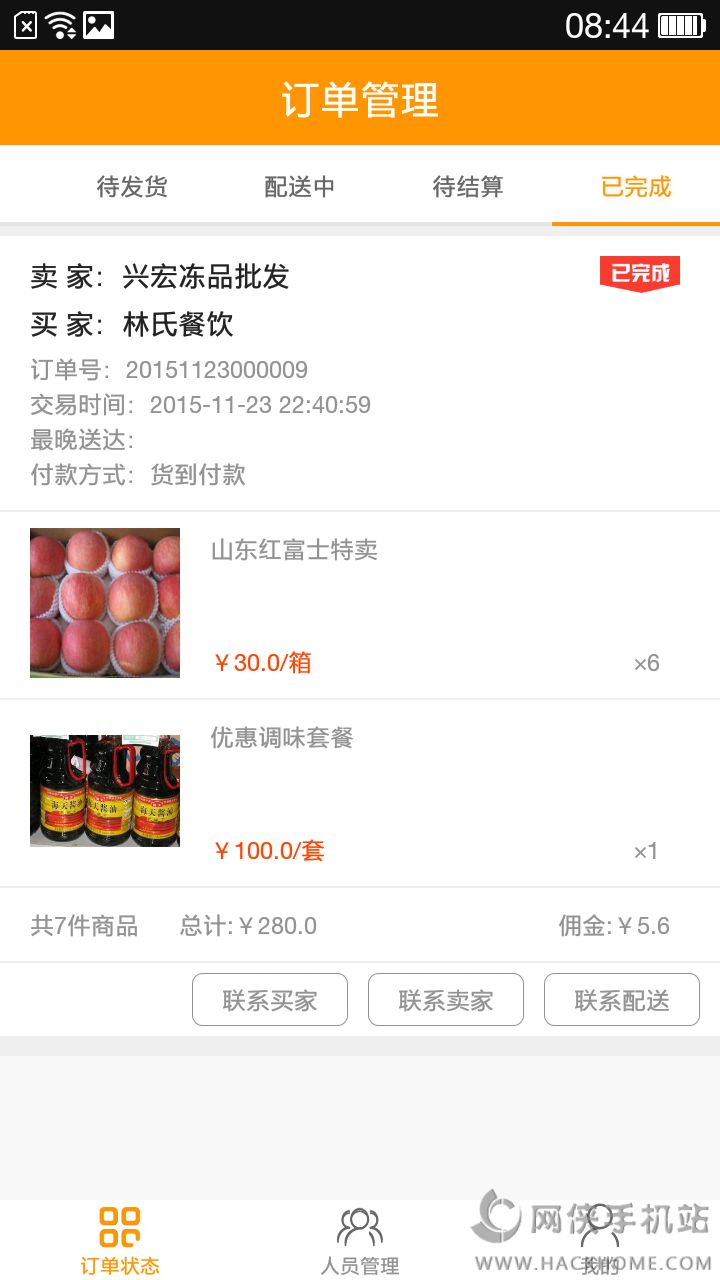The height and width of the screenshot is (1280, 720).
Task: Open 人员管理 in bottom navigation
Action: 360,1240
